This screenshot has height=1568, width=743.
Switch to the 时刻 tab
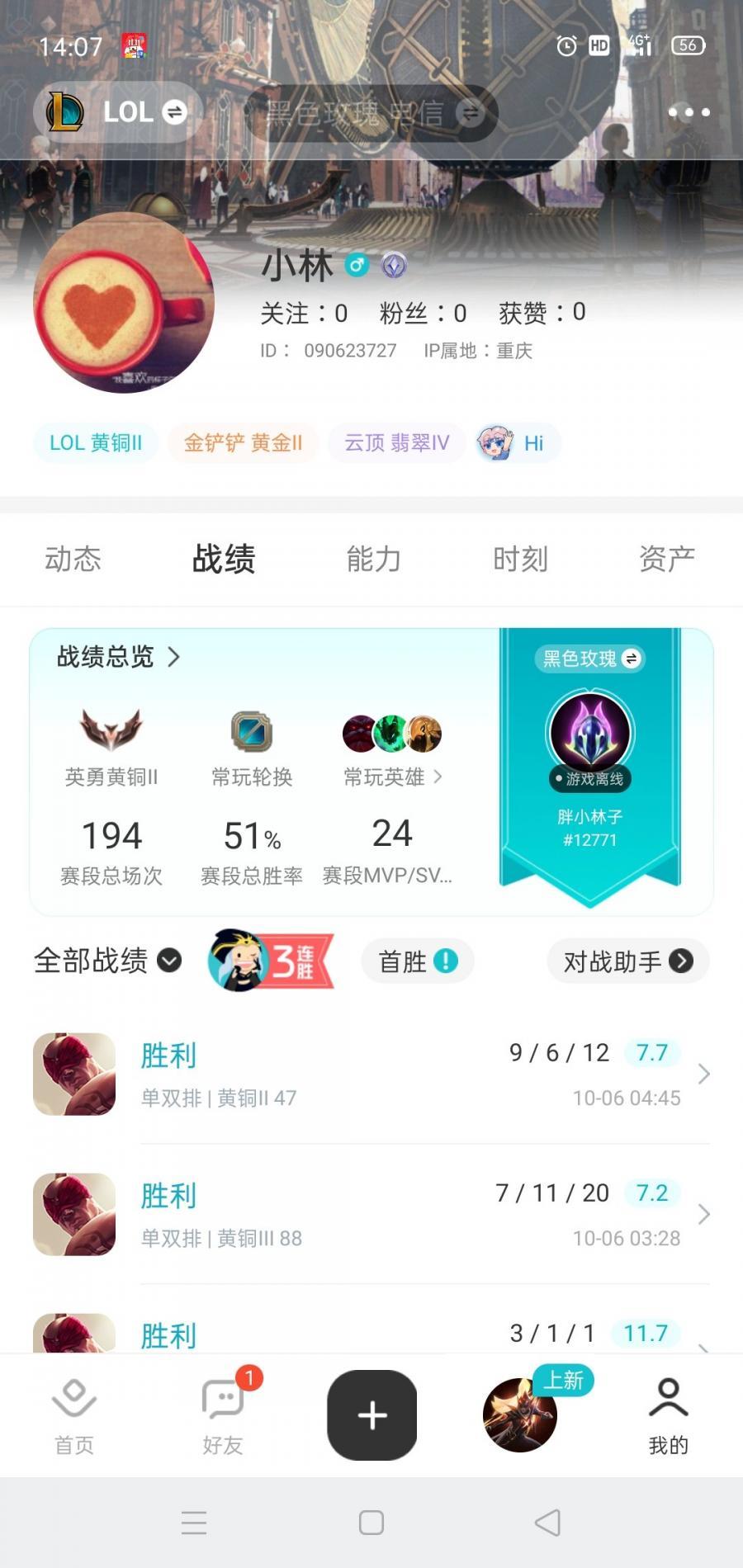[x=520, y=559]
